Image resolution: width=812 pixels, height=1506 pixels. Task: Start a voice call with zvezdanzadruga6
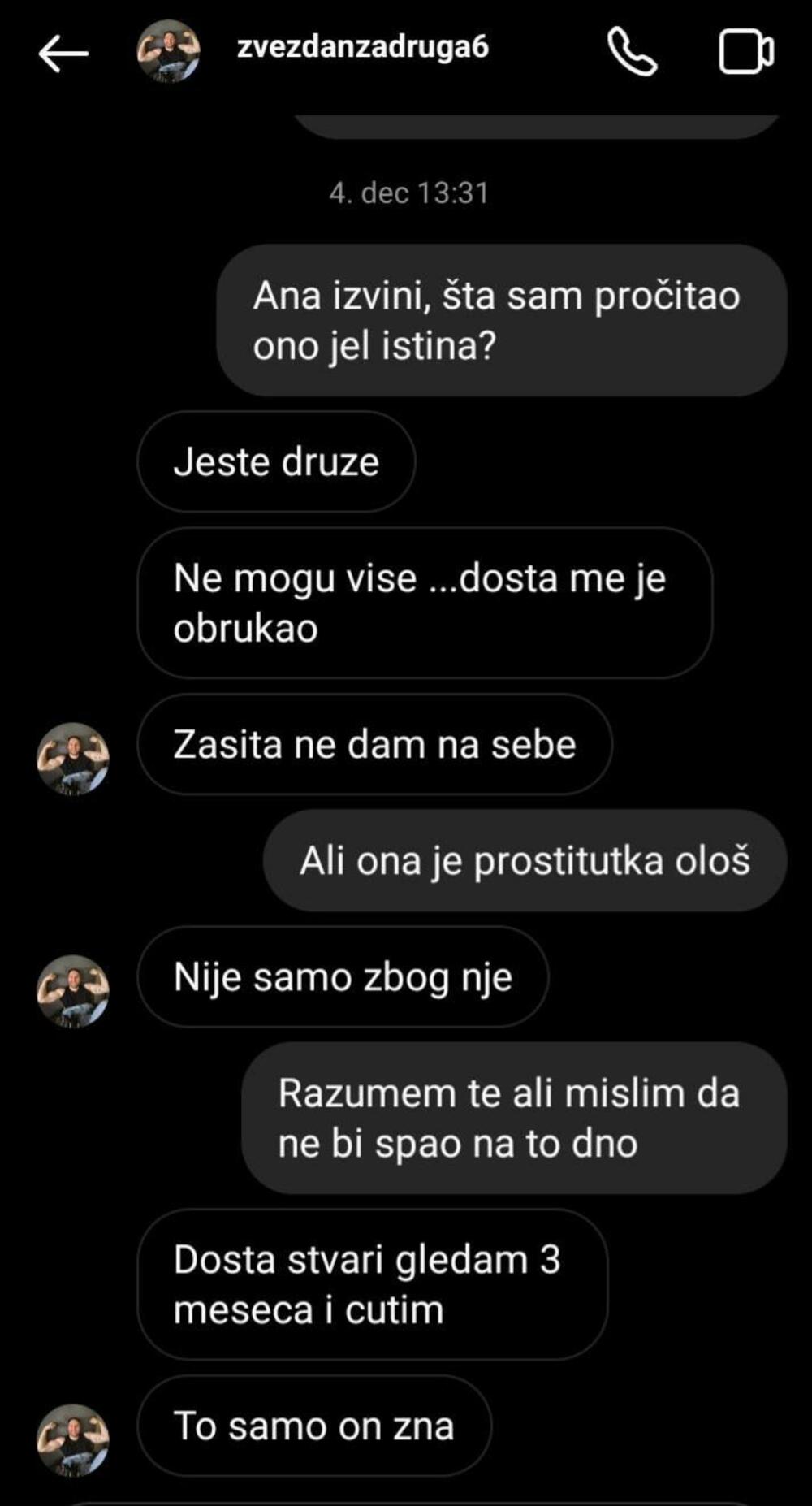pyautogui.click(x=632, y=52)
